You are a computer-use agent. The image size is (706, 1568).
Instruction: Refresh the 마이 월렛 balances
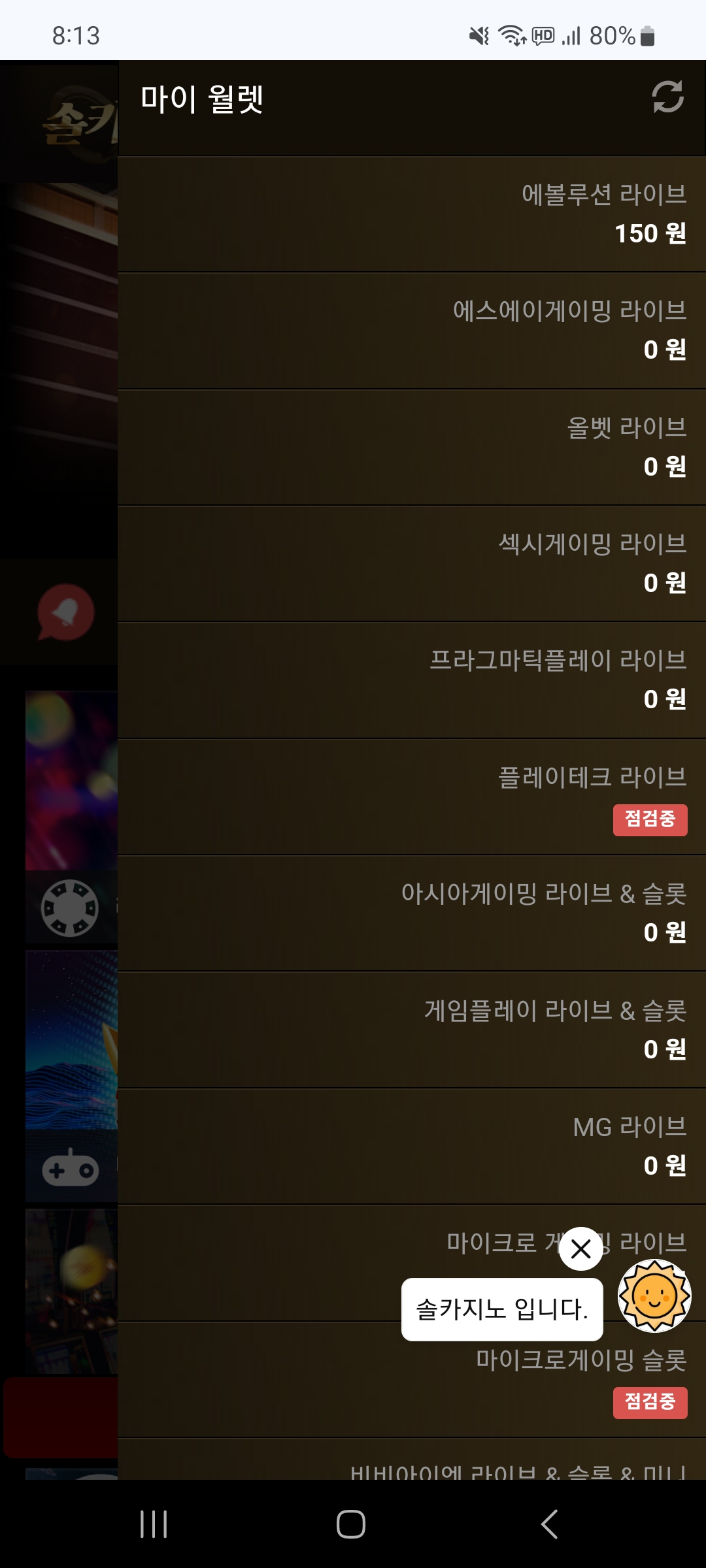click(667, 97)
